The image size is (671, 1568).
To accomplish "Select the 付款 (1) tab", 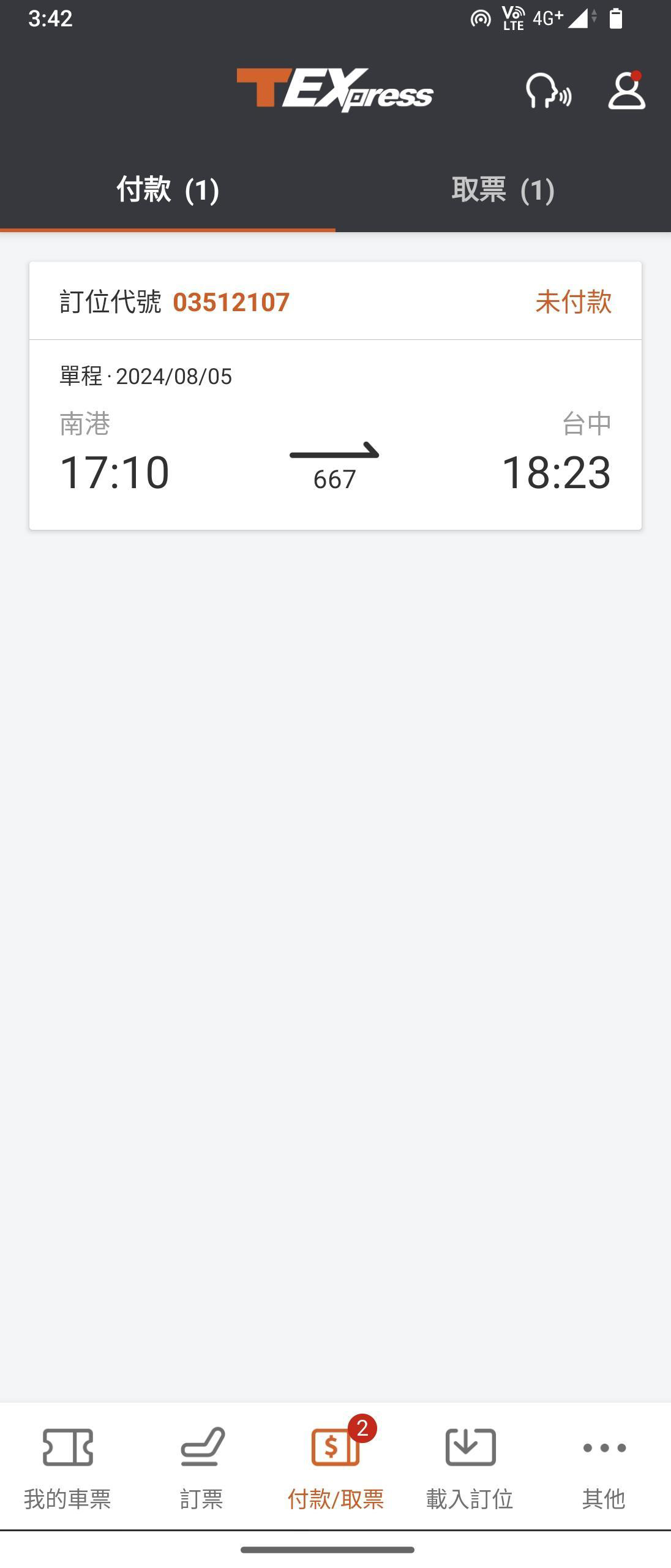I will (168, 190).
